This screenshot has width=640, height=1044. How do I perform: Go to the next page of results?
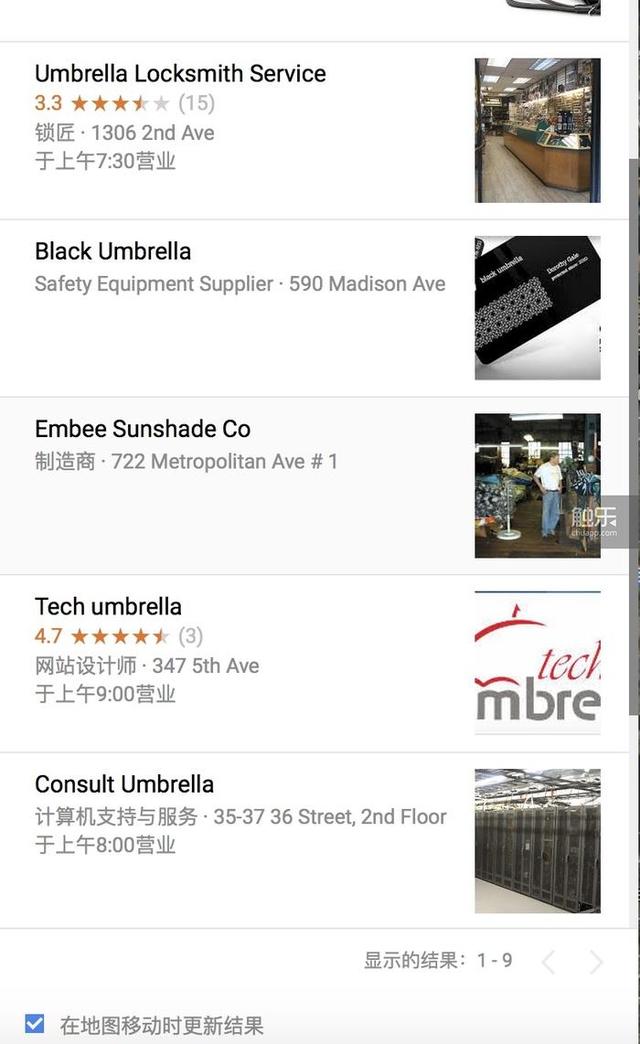pos(596,962)
